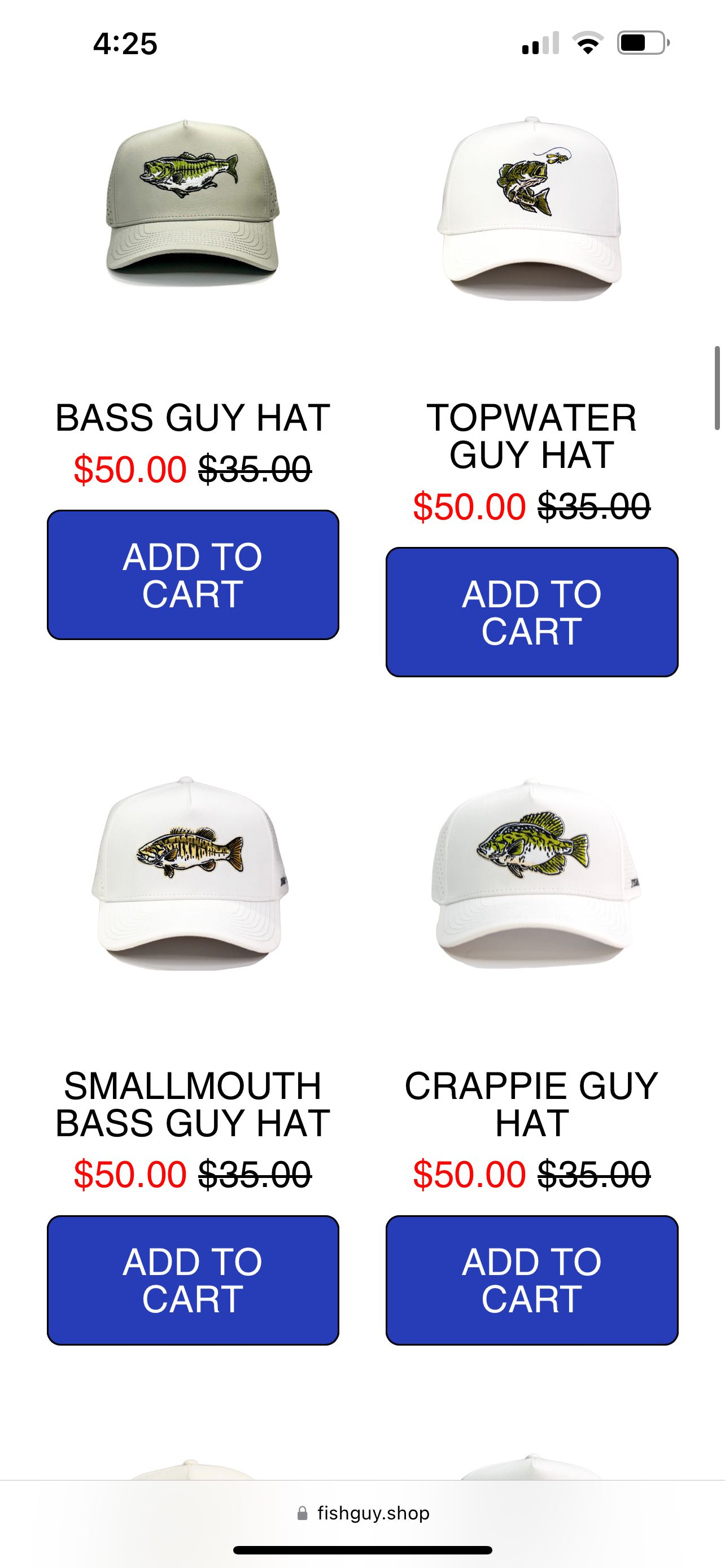Viewport: 725px width, 1568px height.
Task: Add Bass Guy Hat to cart
Action: pos(193,575)
